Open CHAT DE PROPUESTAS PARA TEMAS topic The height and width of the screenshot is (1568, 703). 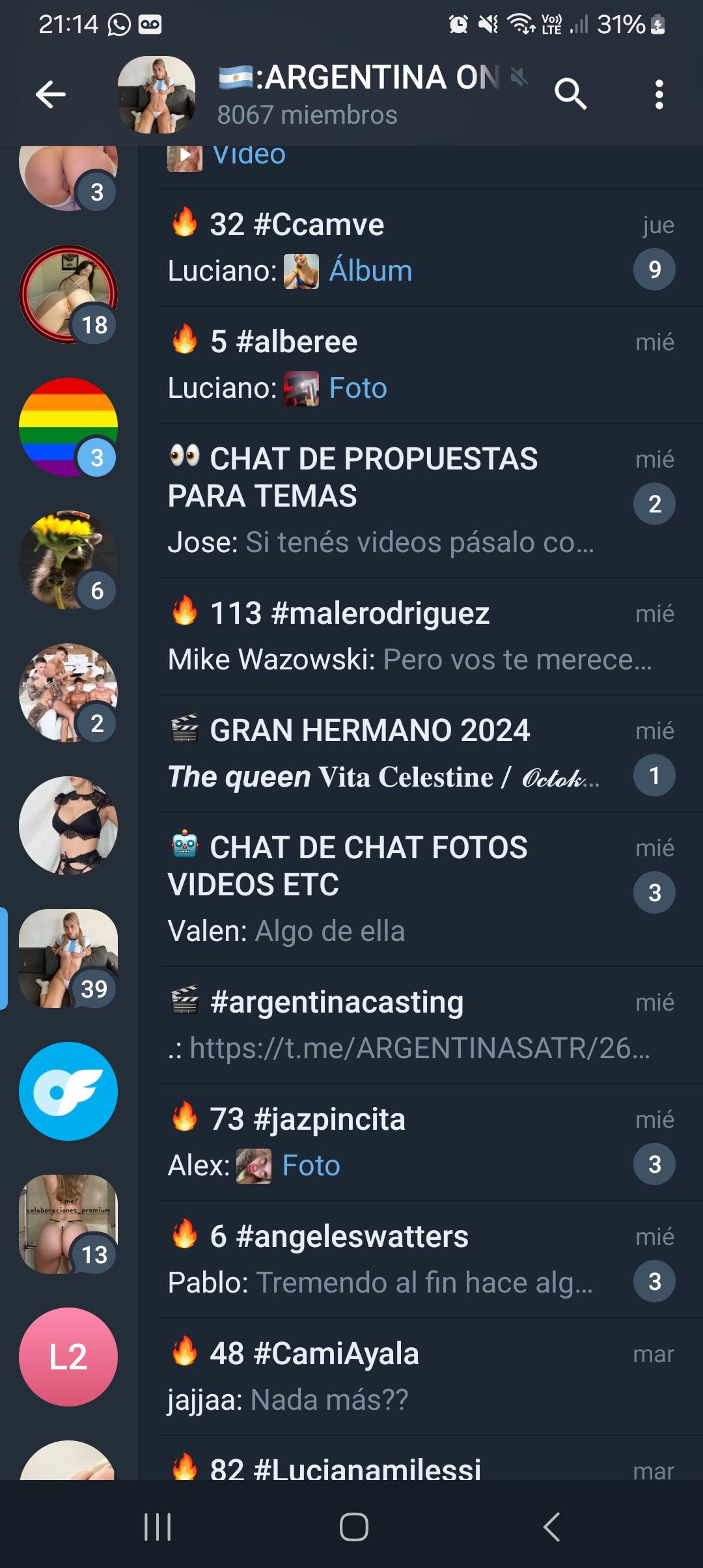click(x=417, y=500)
